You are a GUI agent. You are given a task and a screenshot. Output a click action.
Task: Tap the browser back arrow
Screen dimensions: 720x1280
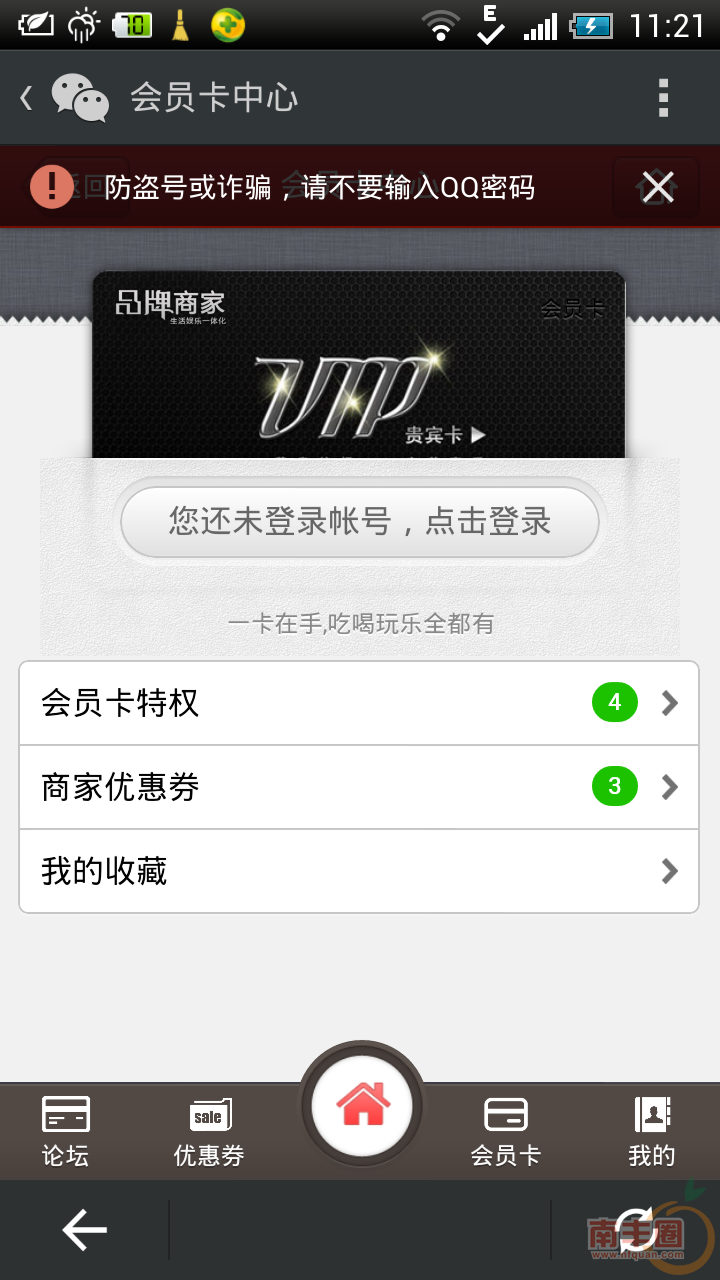point(85,1230)
